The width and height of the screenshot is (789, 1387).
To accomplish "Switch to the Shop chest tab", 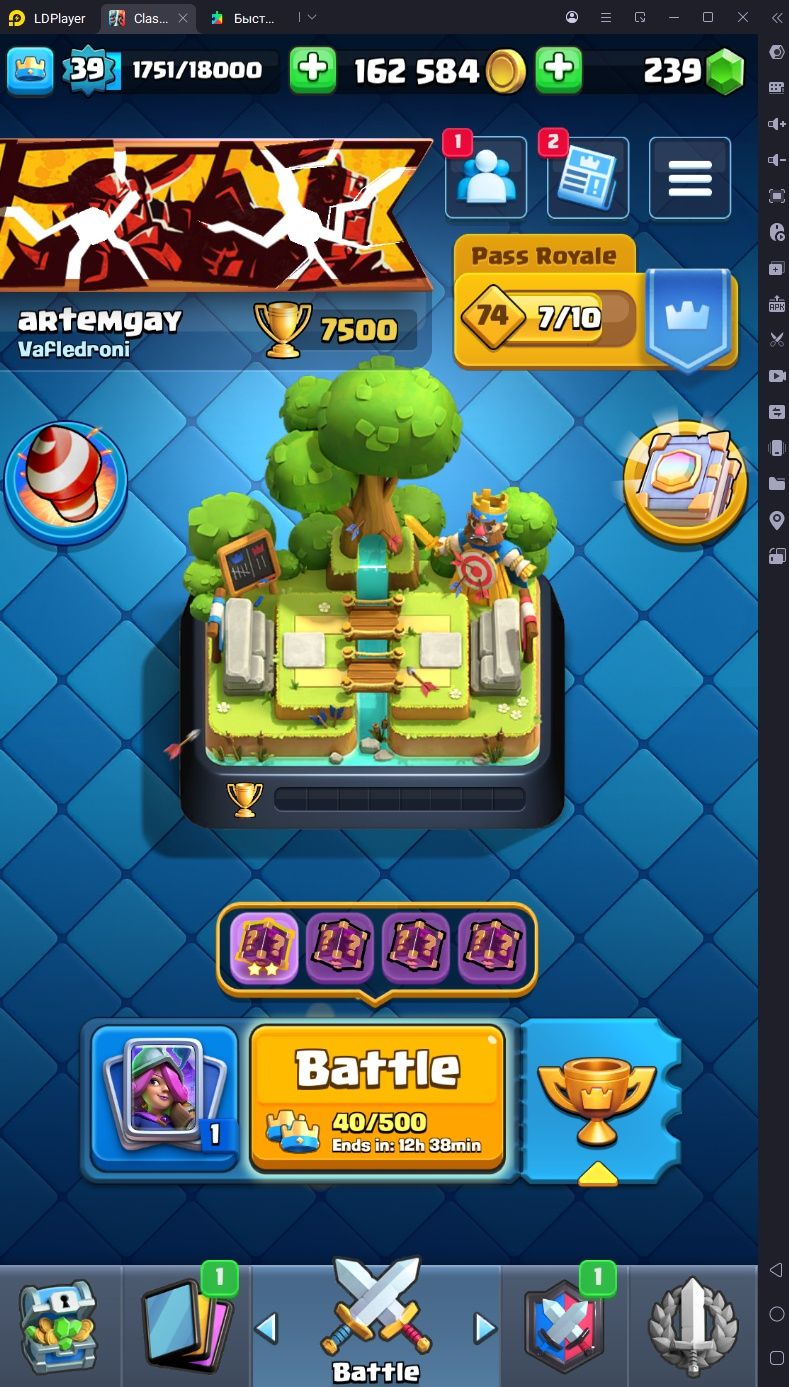I will coord(60,1325).
